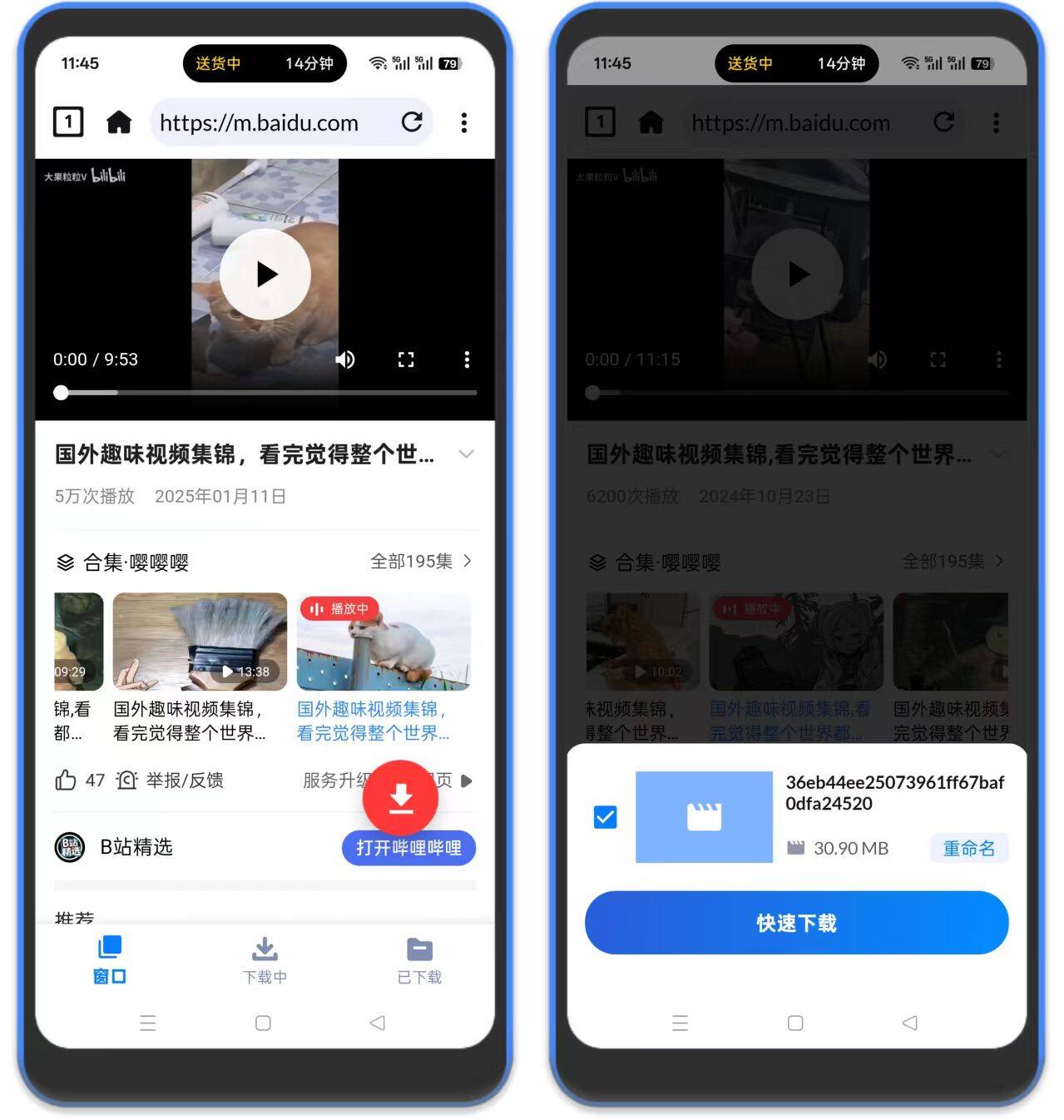The image size is (1064, 1120).
Task: Mute the video via the speaker icon
Action: [x=344, y=359]
